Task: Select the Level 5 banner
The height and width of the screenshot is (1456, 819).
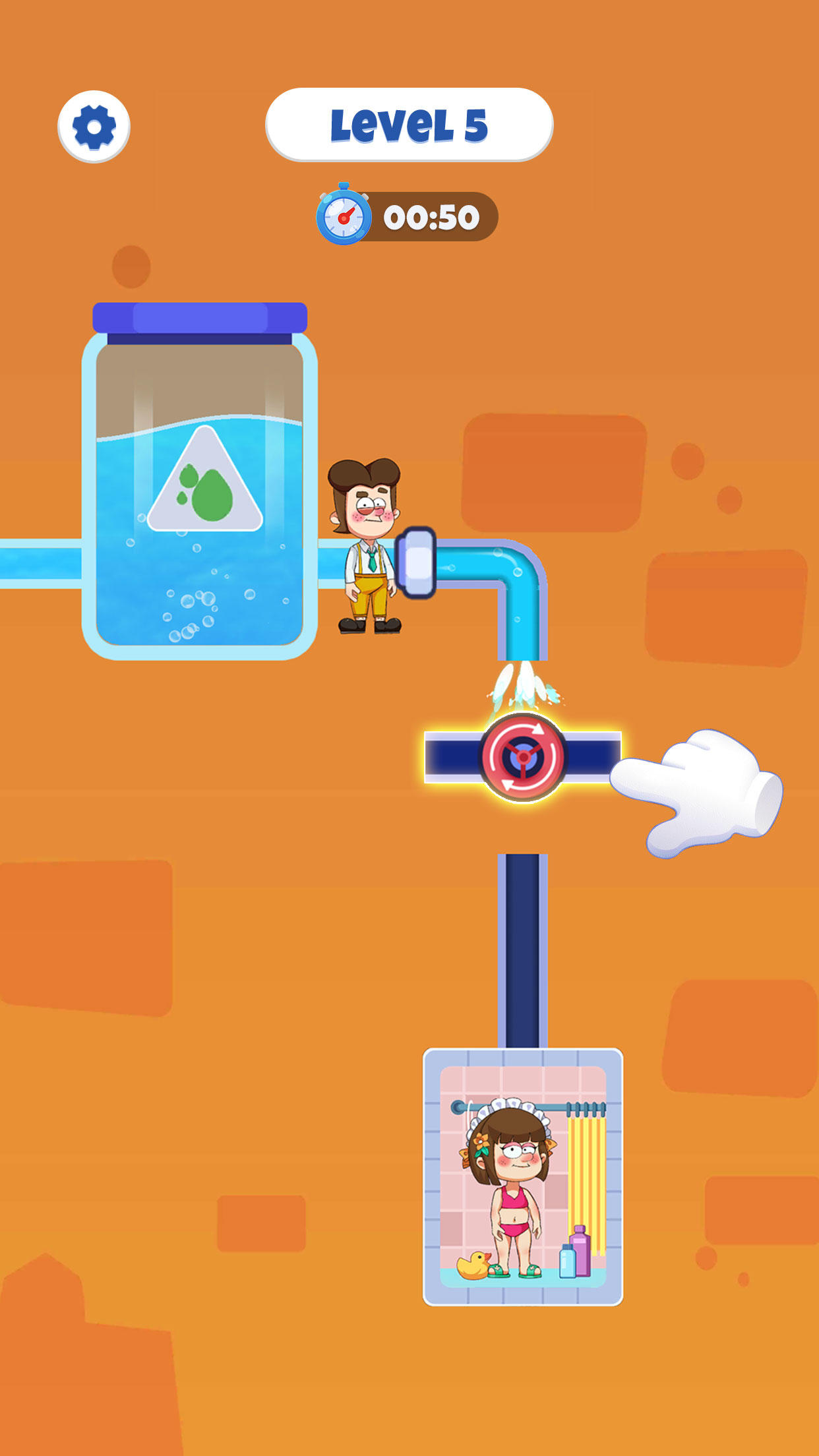Action: click(409, 125)
